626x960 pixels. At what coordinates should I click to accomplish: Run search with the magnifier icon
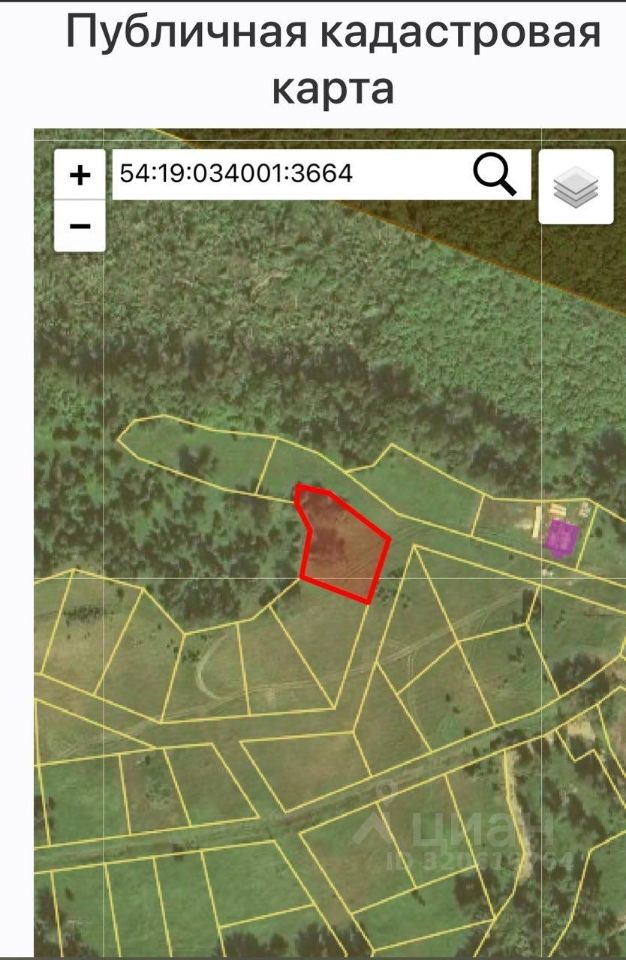(494, 175)
